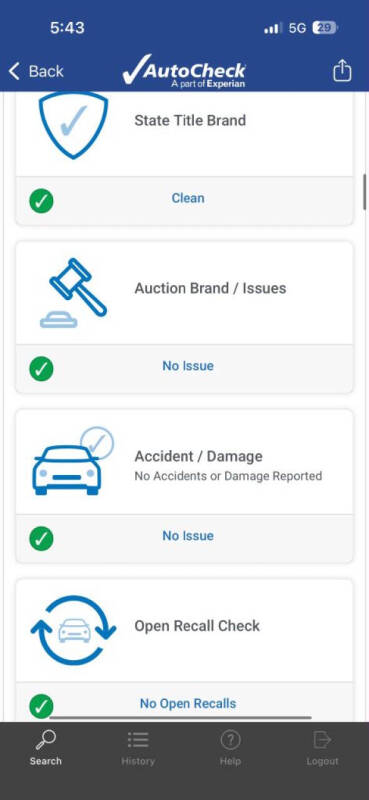Switch to the Search tab
This screenshot has height=800, width=369.
[45, 747]
